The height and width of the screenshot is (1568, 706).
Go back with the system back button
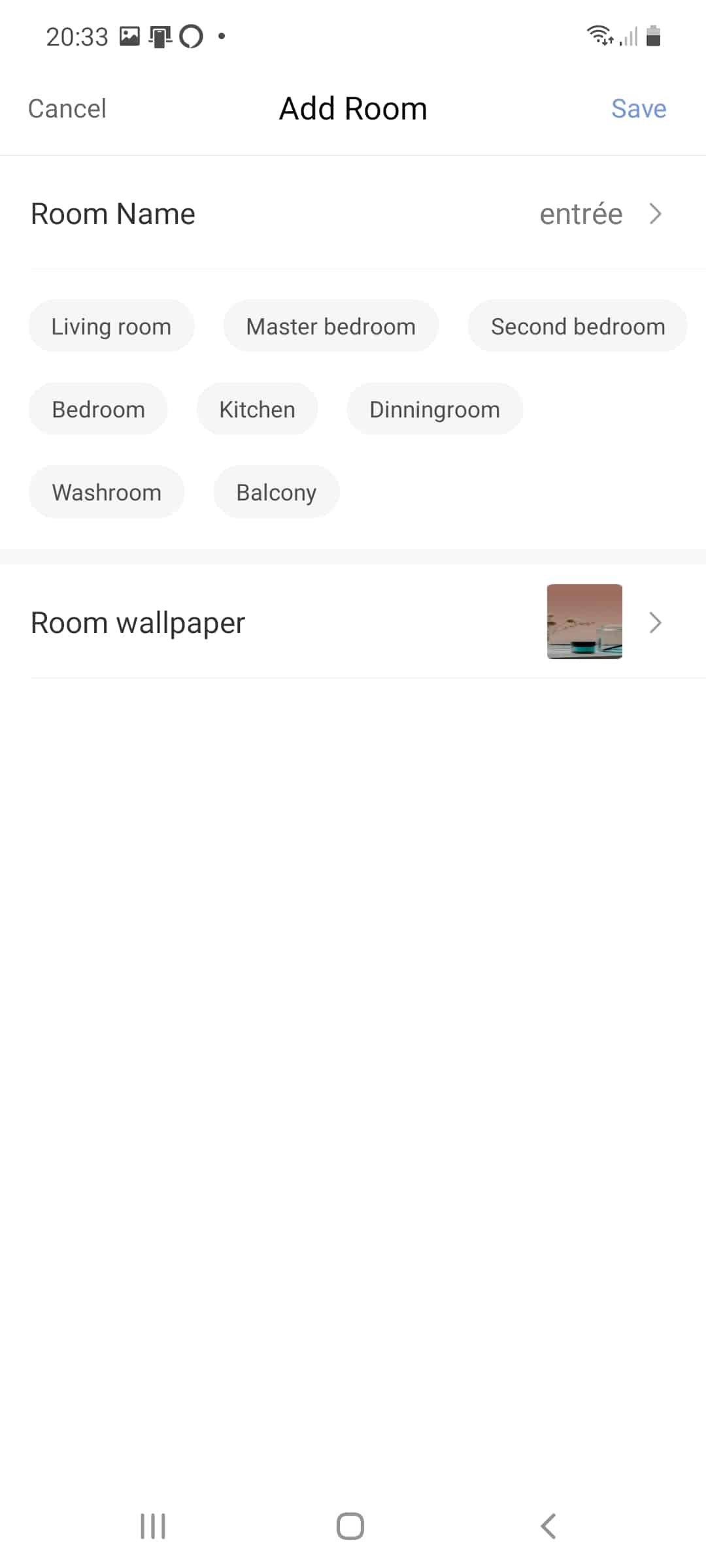548,1526
